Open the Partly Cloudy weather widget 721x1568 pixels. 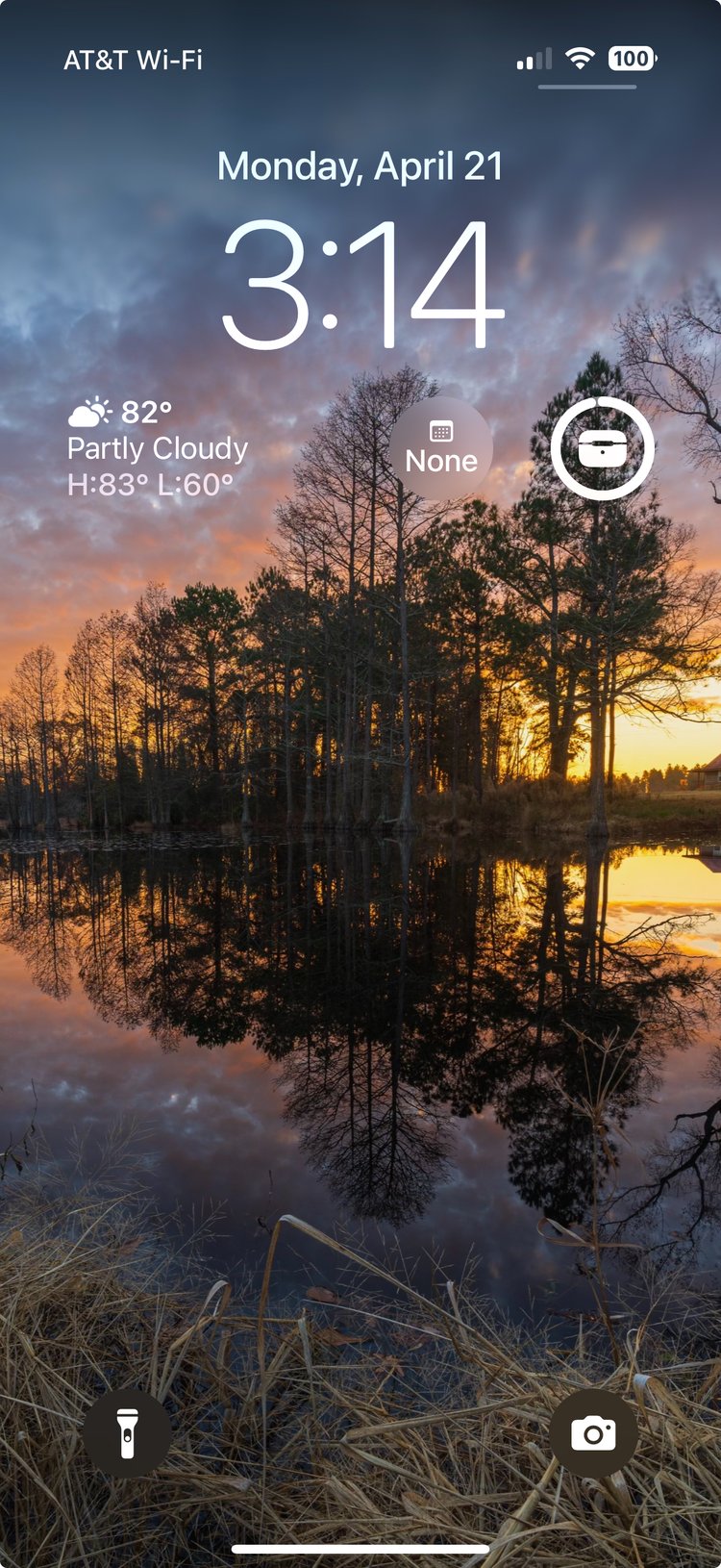pos(159,448)
